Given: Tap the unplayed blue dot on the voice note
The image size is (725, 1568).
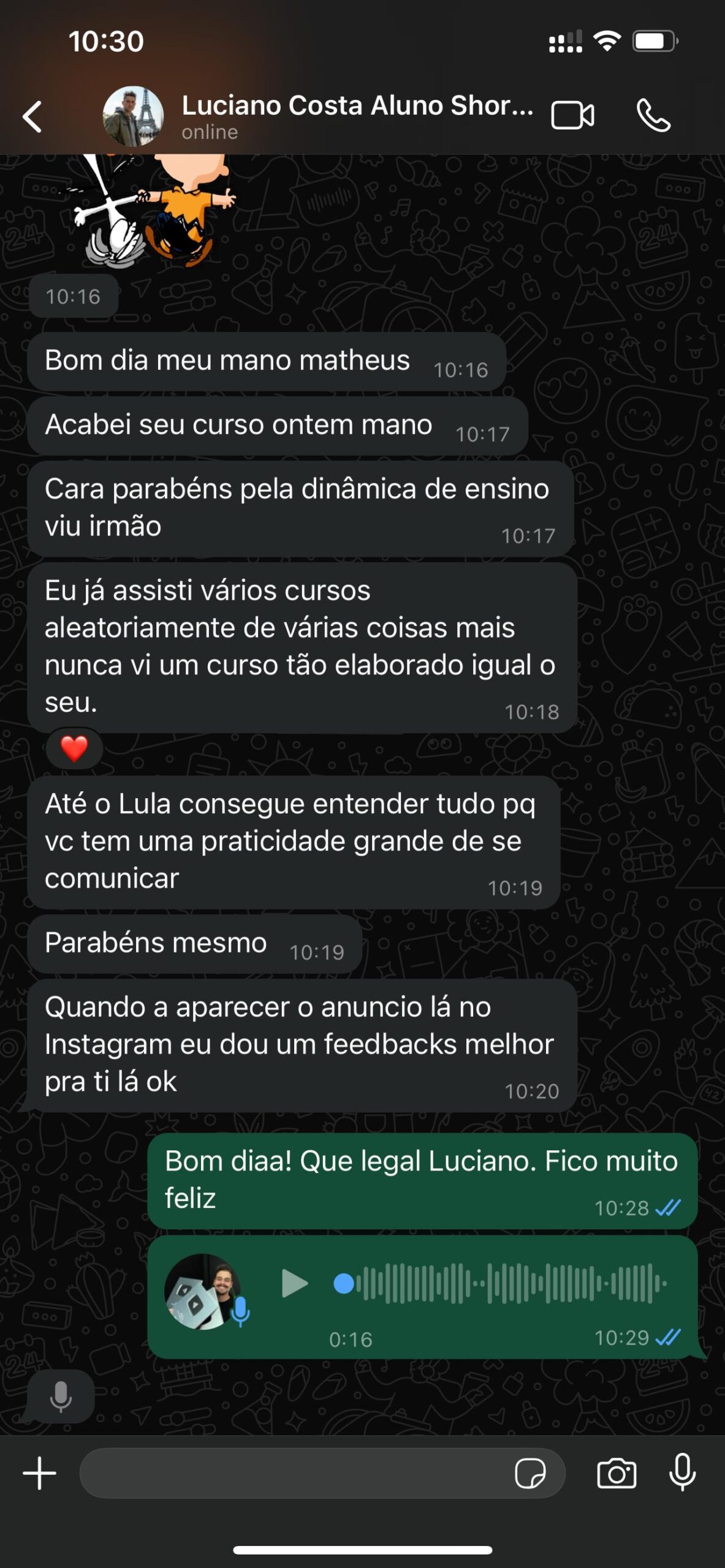Looking at the screenshot, I should tap(344, 1284).
